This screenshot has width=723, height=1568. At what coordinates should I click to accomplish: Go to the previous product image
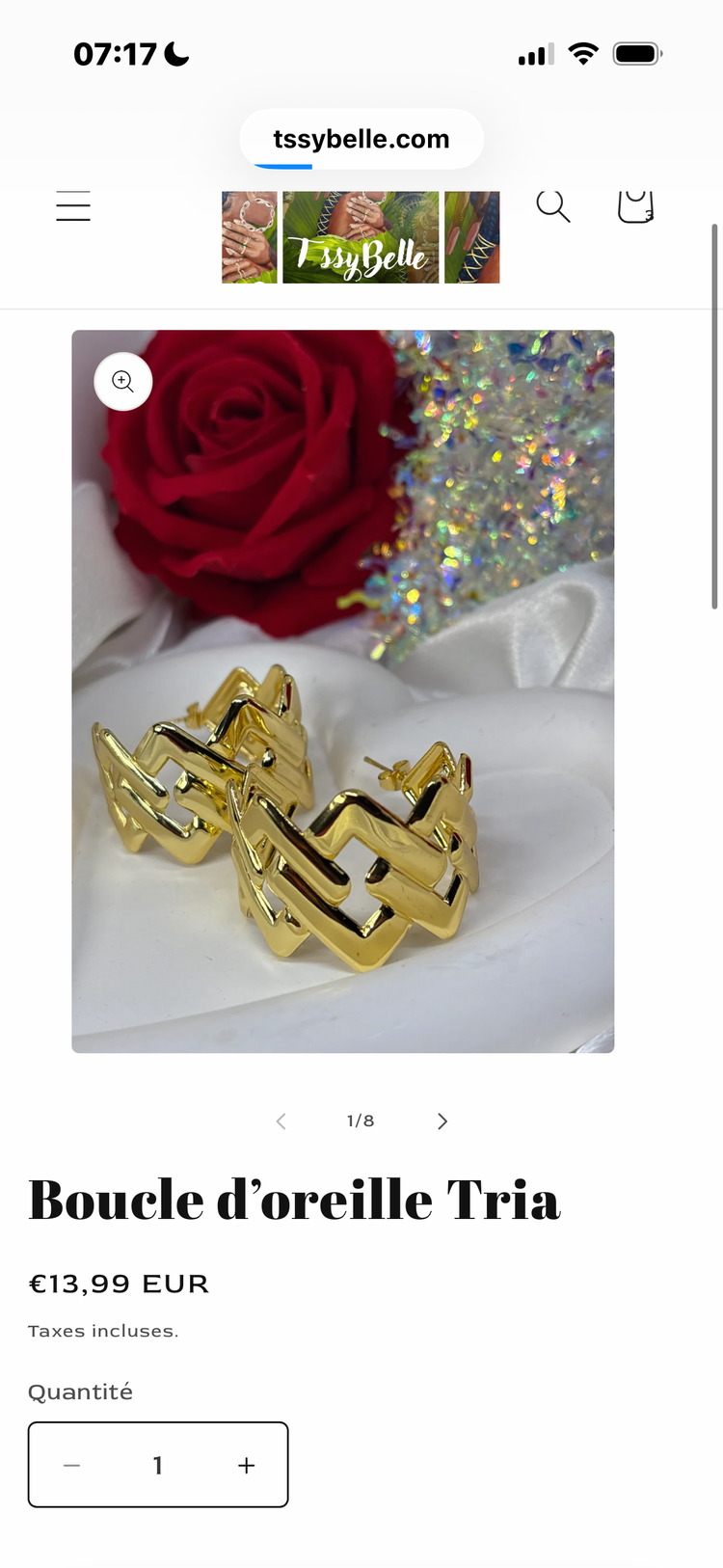[x=281, y=1121]
